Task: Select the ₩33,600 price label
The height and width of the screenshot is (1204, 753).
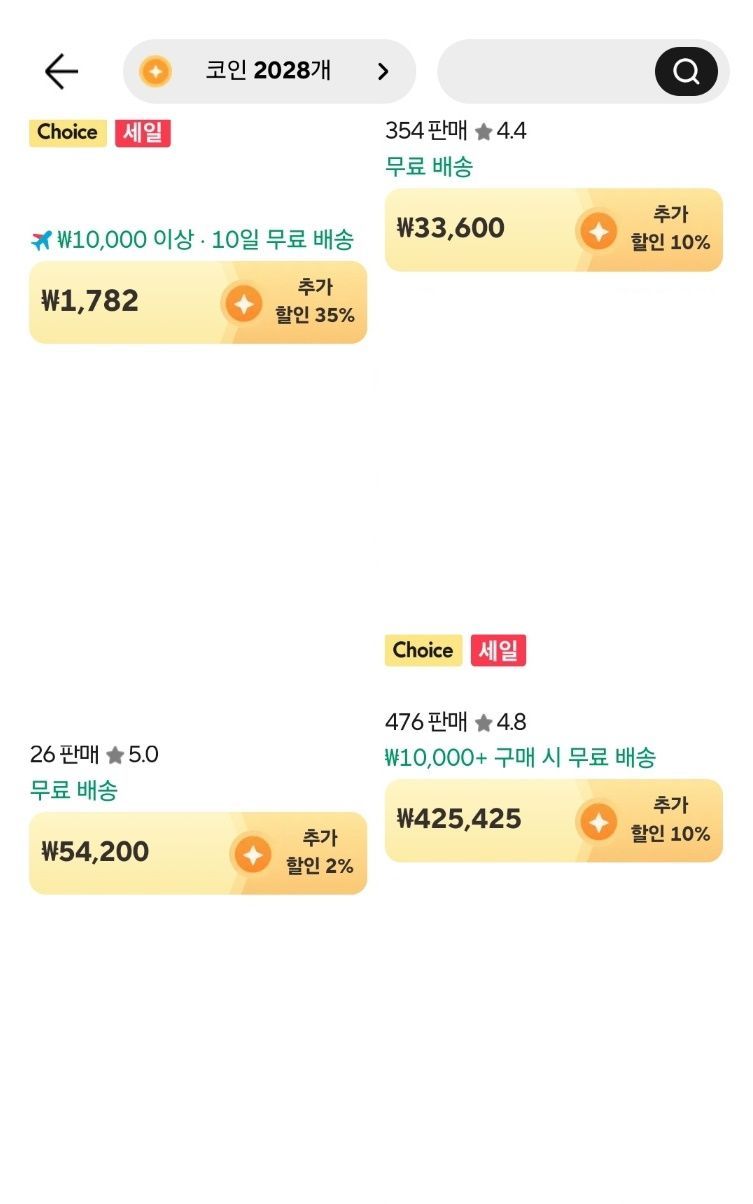Action: coord(450,228)
